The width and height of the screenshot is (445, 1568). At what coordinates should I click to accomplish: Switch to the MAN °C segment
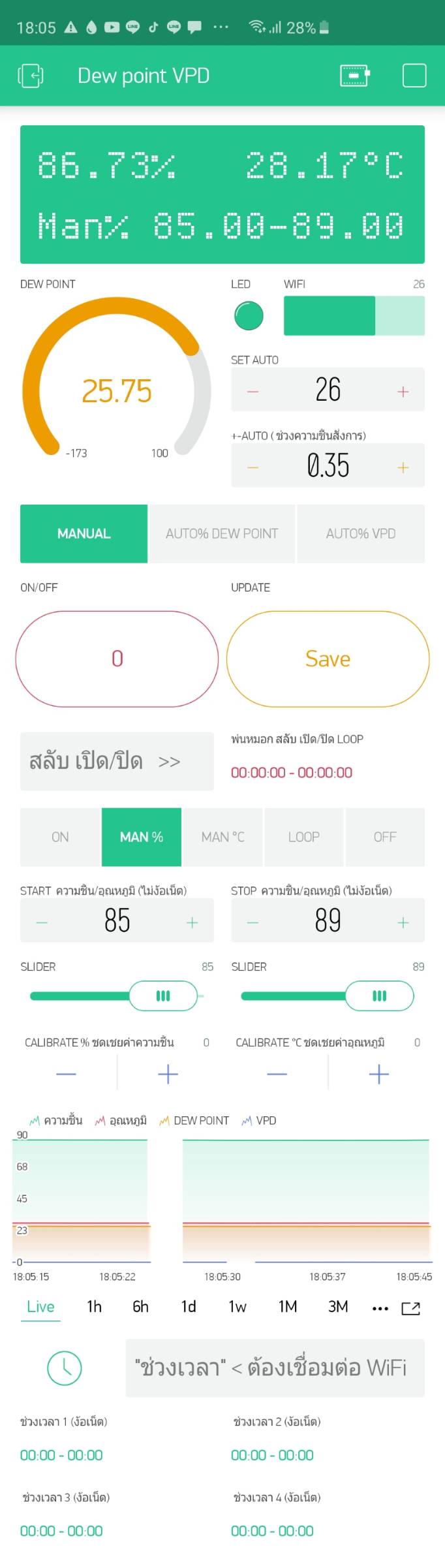point(222,837)
